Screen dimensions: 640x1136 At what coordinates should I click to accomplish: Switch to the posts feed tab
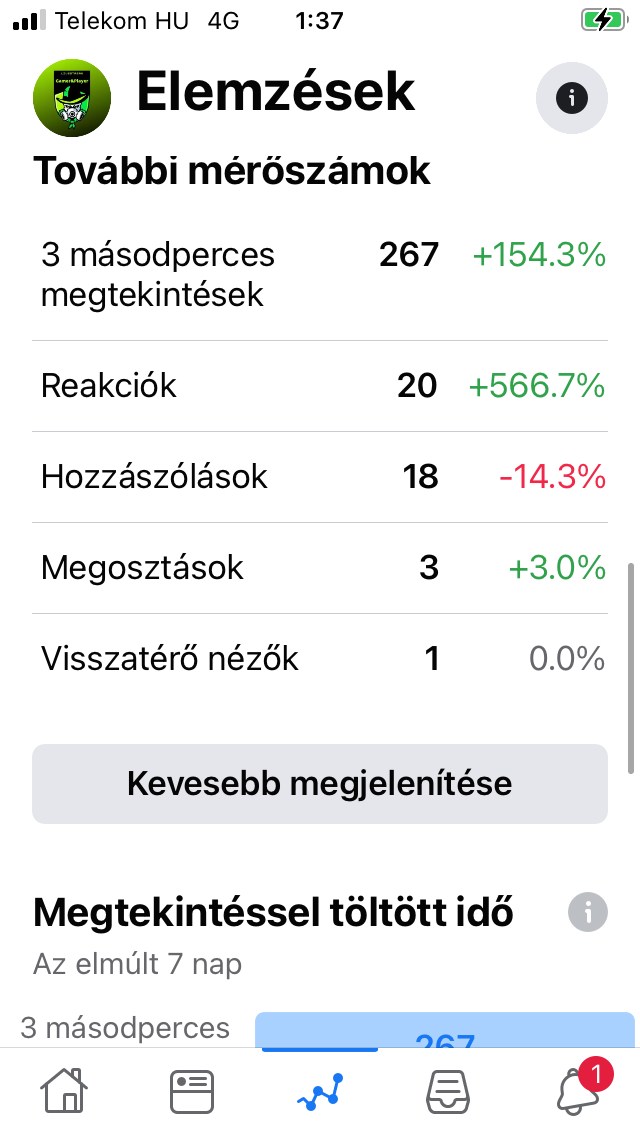click(x=191, y=1091)
